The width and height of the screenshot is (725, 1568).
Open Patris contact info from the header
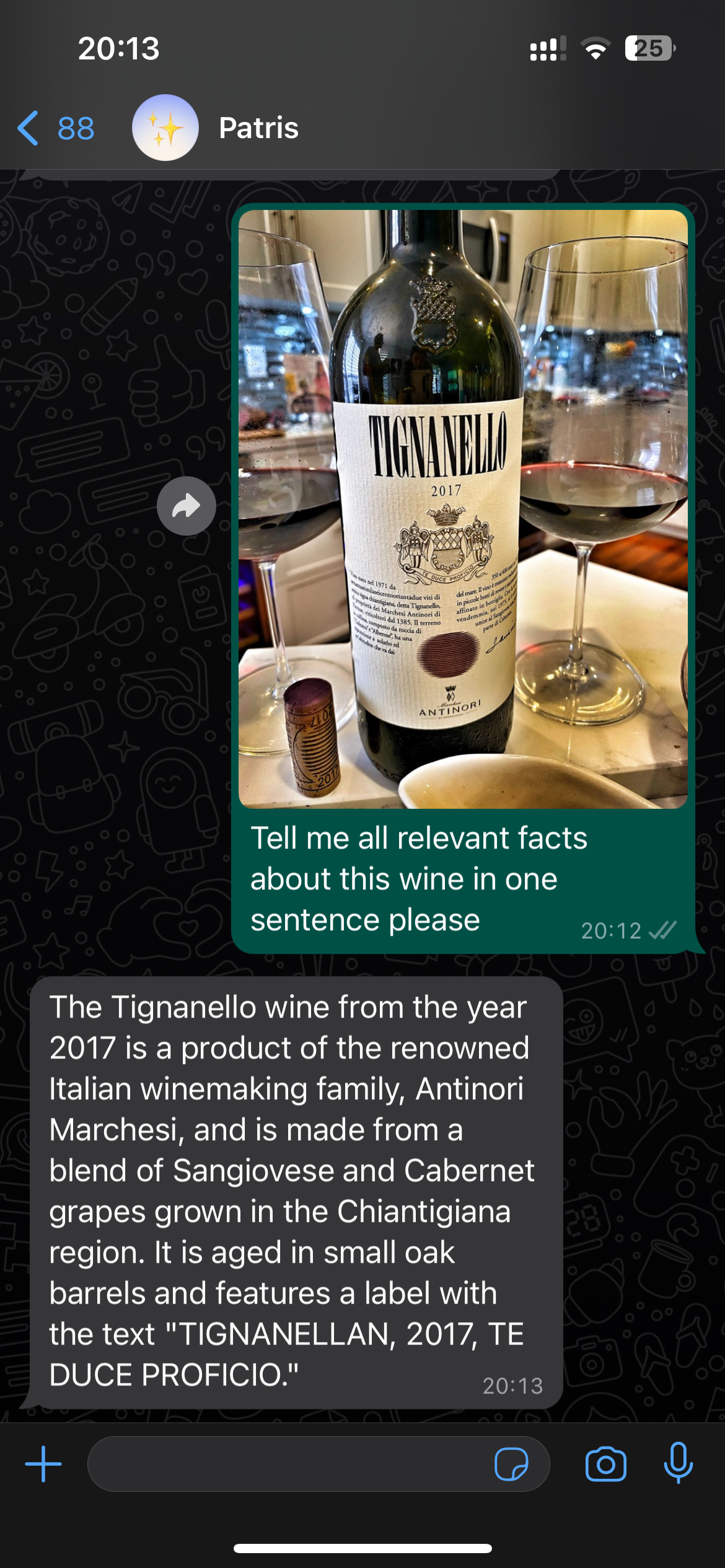[x=258, y=128]
